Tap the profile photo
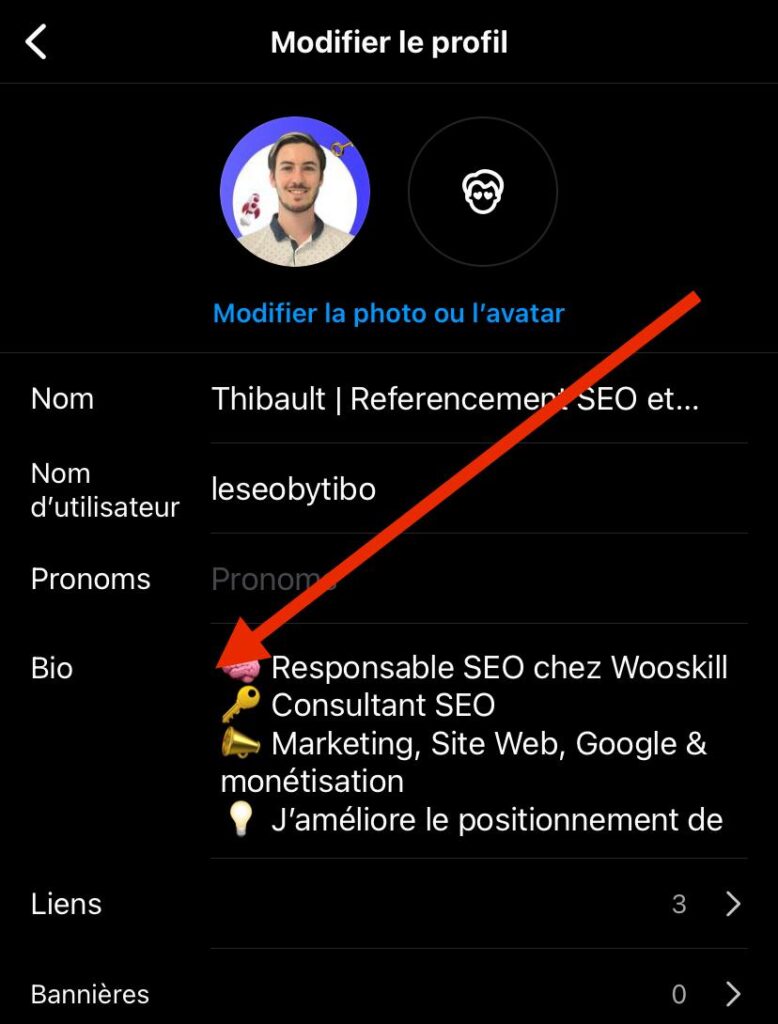Image resolution: width=778 pixels, height=1024 pixels. [x=295, y=191]
